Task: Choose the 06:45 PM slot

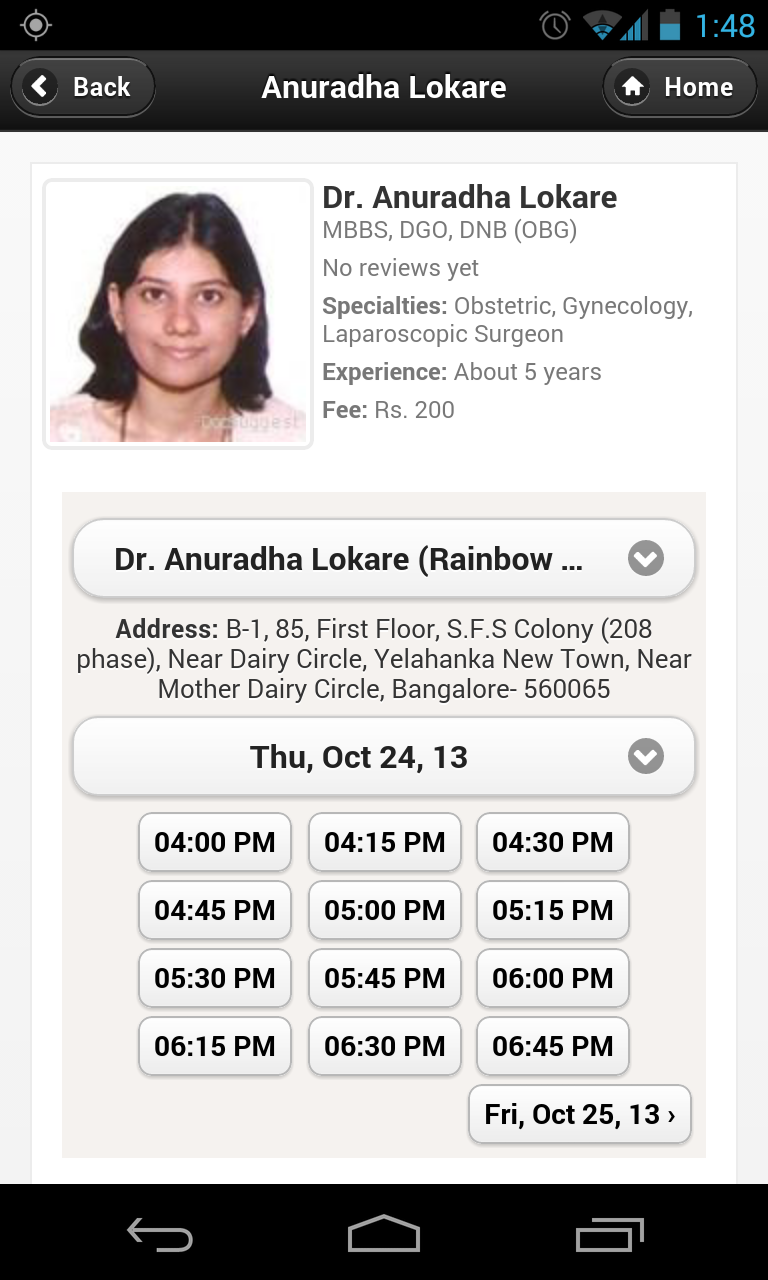Action: pyautogui.click(x=553, y=1046)
